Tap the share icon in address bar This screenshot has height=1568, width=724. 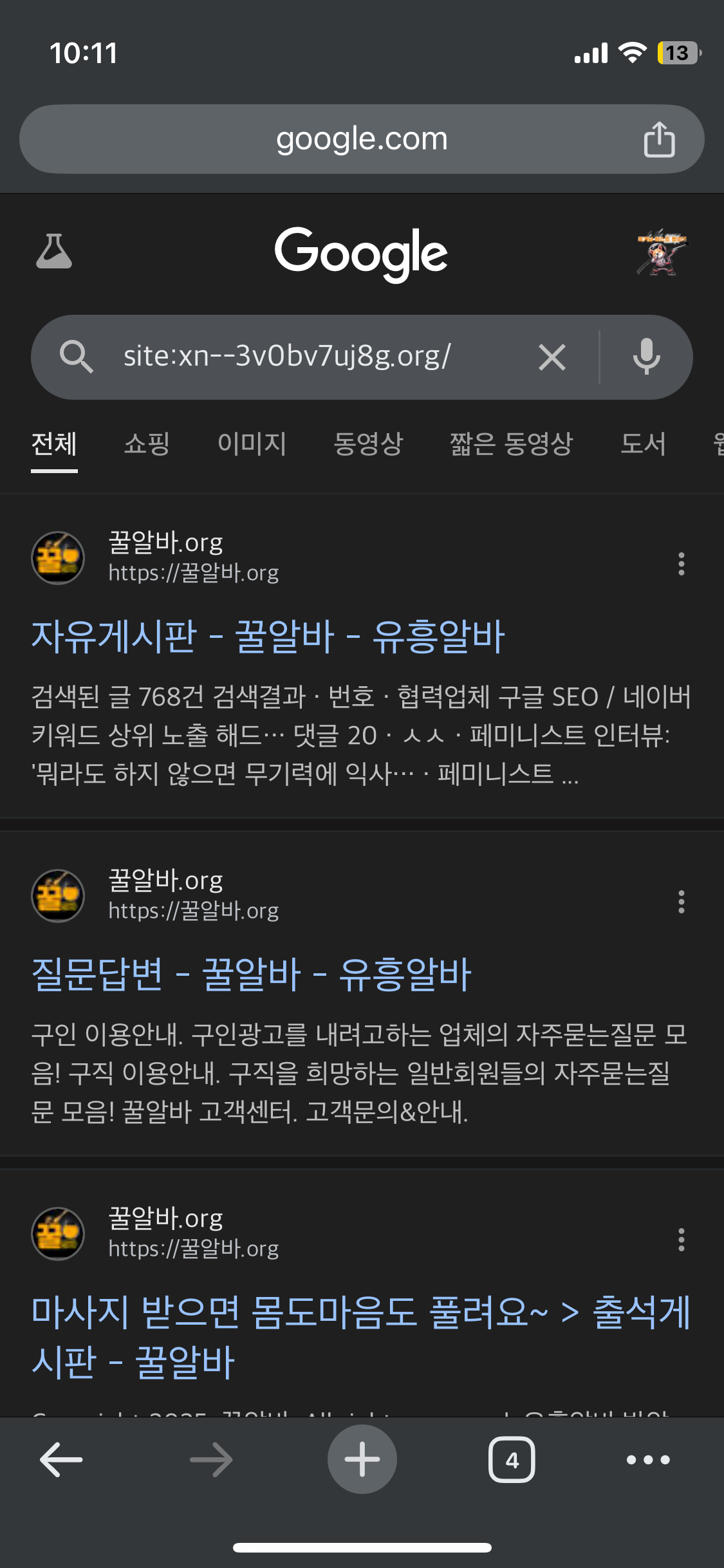659,139
